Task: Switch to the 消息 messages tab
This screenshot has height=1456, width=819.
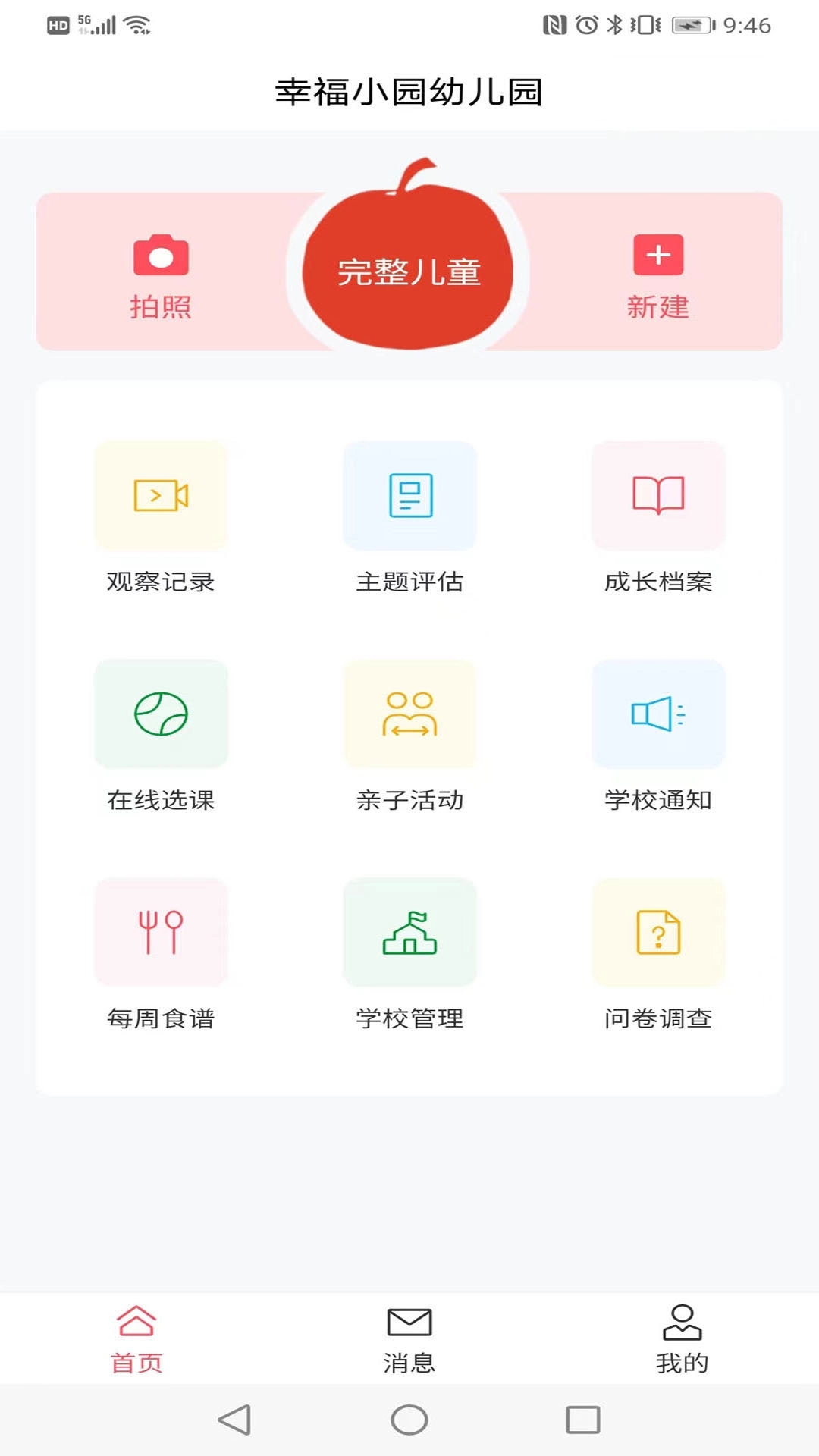Action: point(409,1338)
